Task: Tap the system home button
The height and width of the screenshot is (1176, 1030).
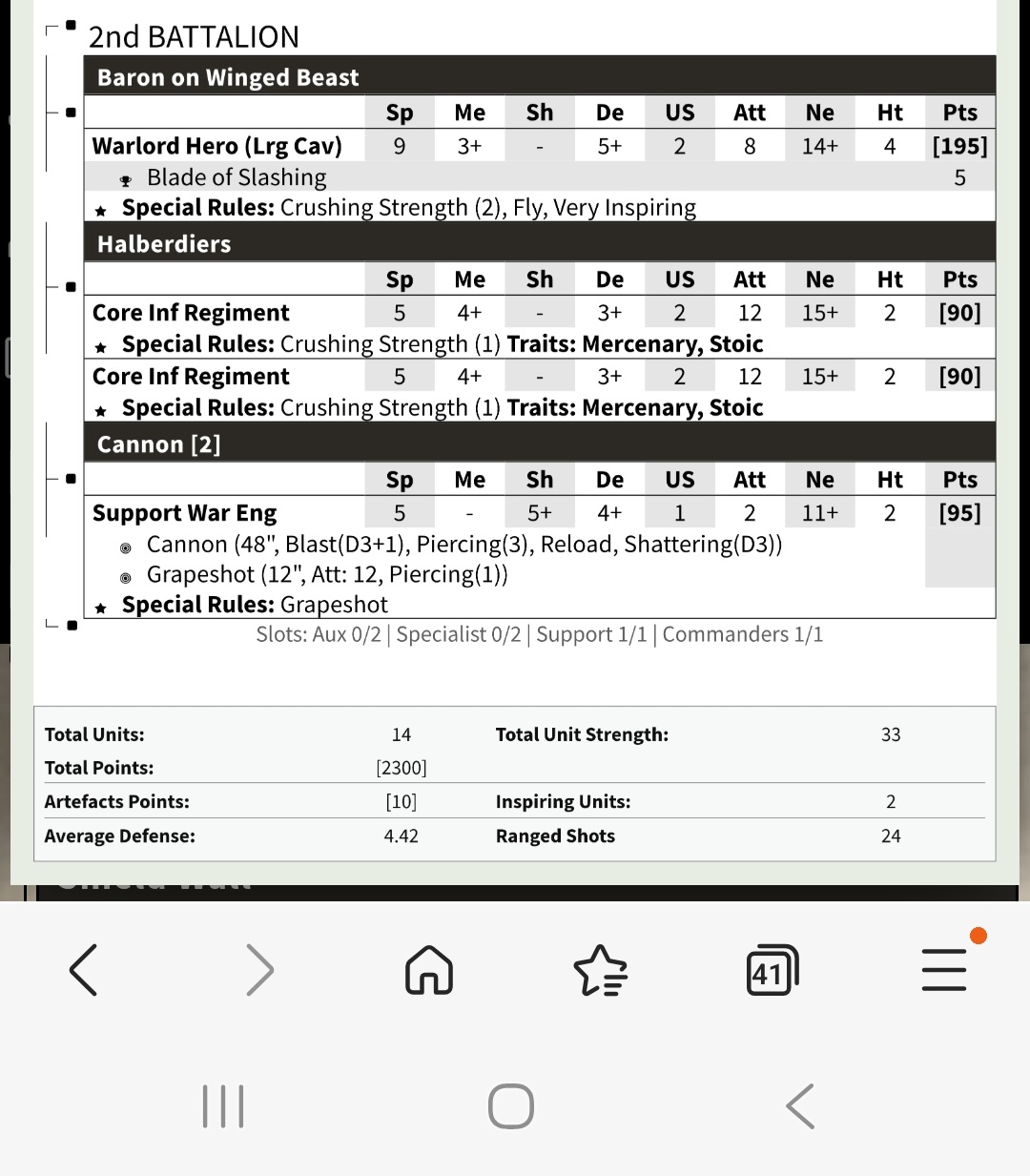Action: 511,1106
